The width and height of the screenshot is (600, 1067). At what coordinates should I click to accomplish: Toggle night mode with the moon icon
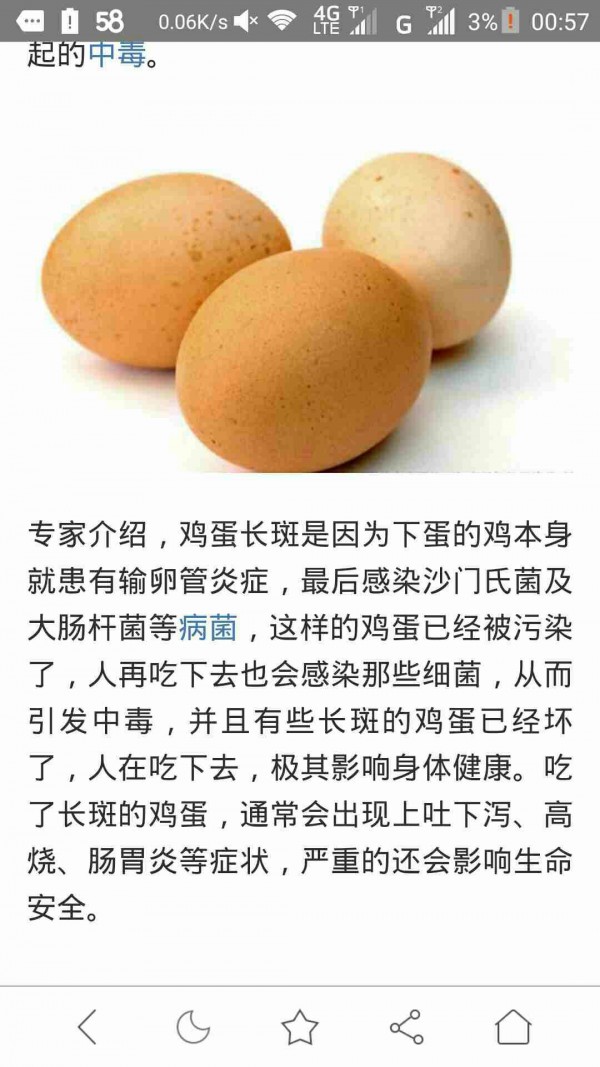[x=193, y=1026]
